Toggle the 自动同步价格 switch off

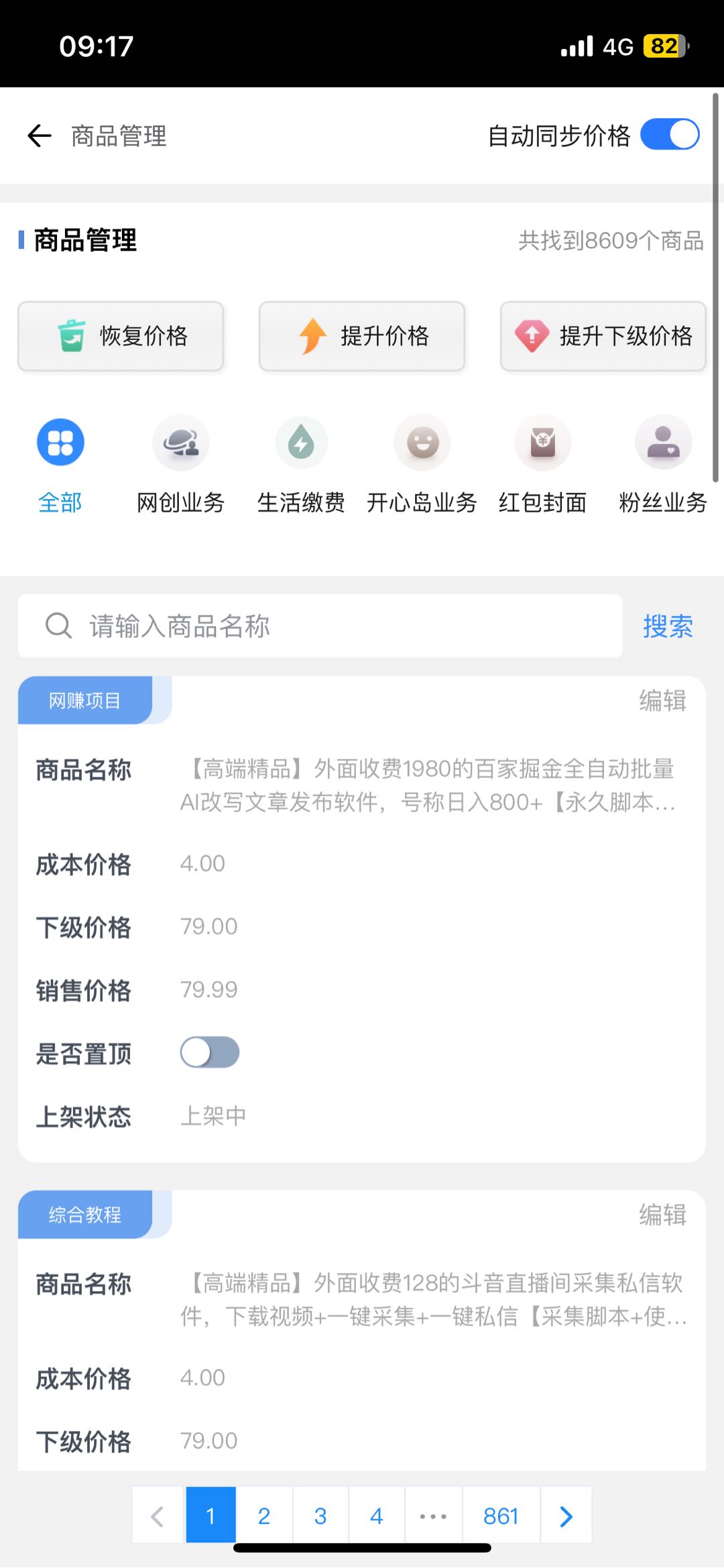tap(670, 134)
